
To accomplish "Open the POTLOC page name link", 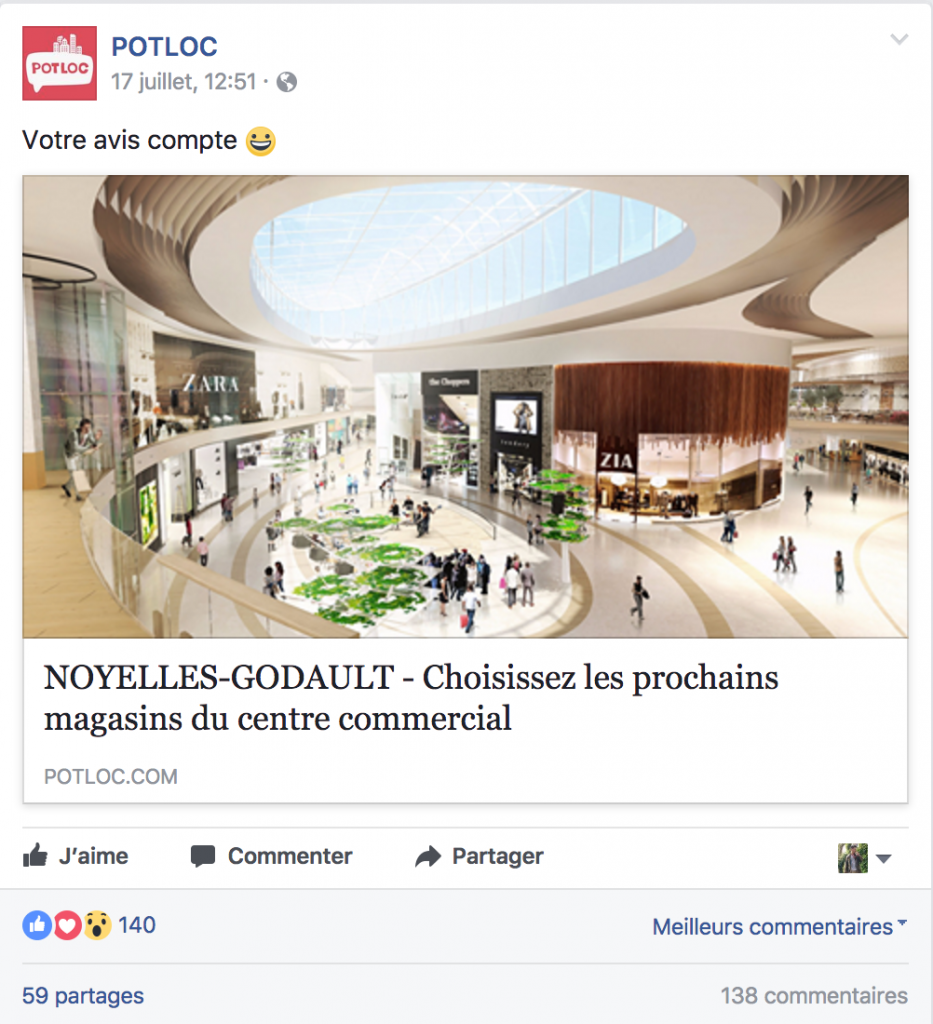I will click(164, 46).
